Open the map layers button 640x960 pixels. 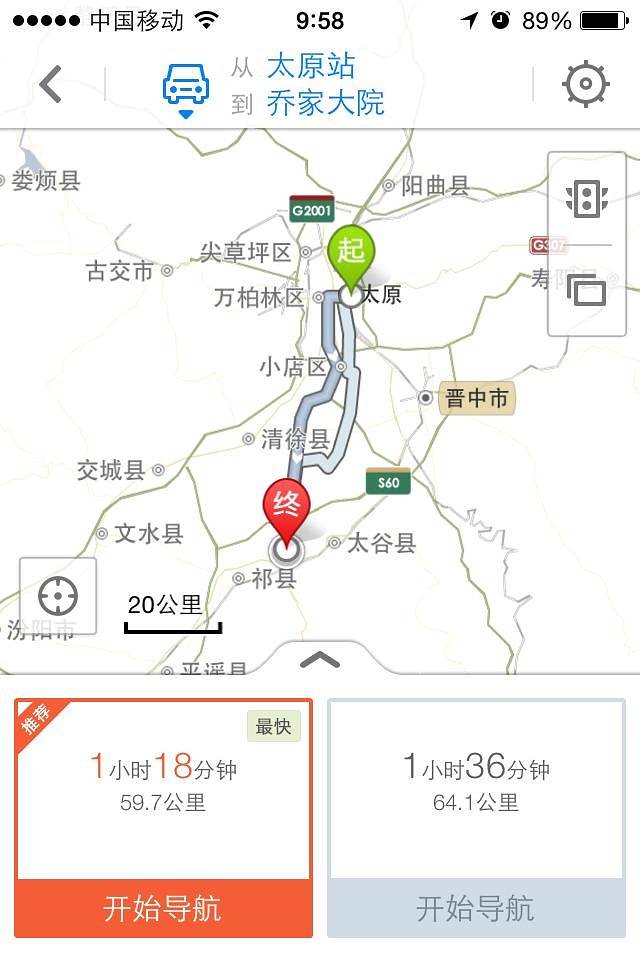[587, 290]
